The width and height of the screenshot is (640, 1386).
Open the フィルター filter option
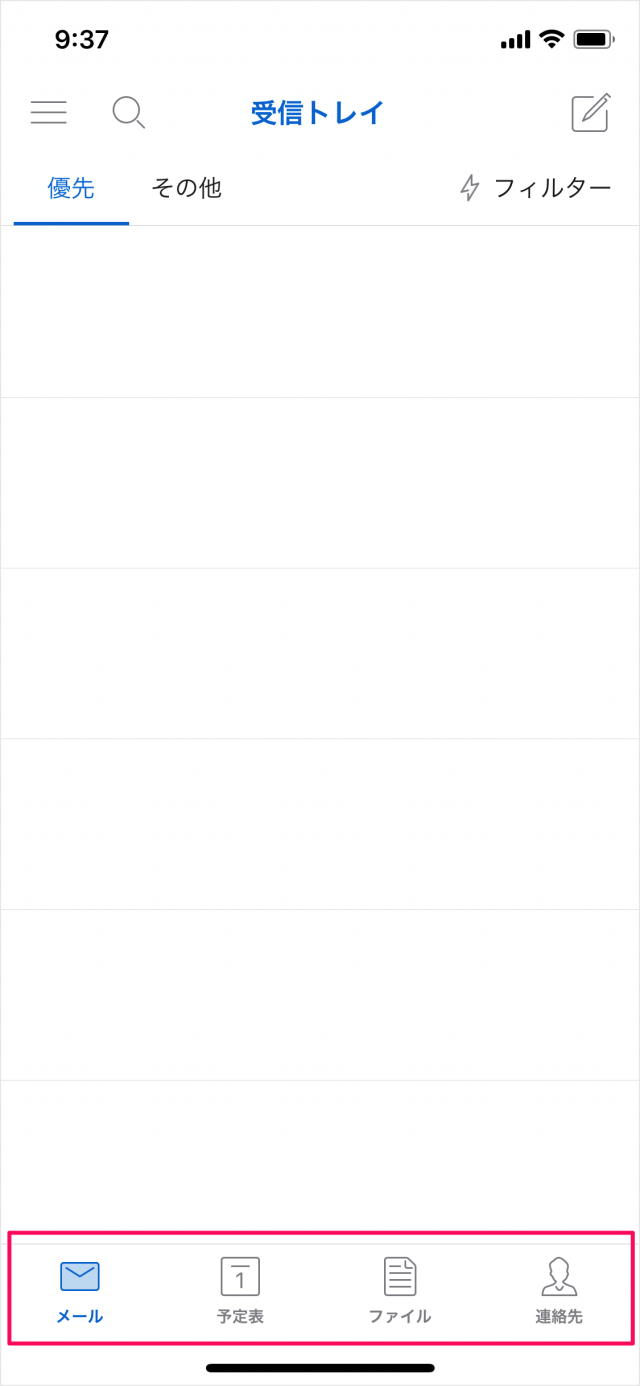point(535,188)
